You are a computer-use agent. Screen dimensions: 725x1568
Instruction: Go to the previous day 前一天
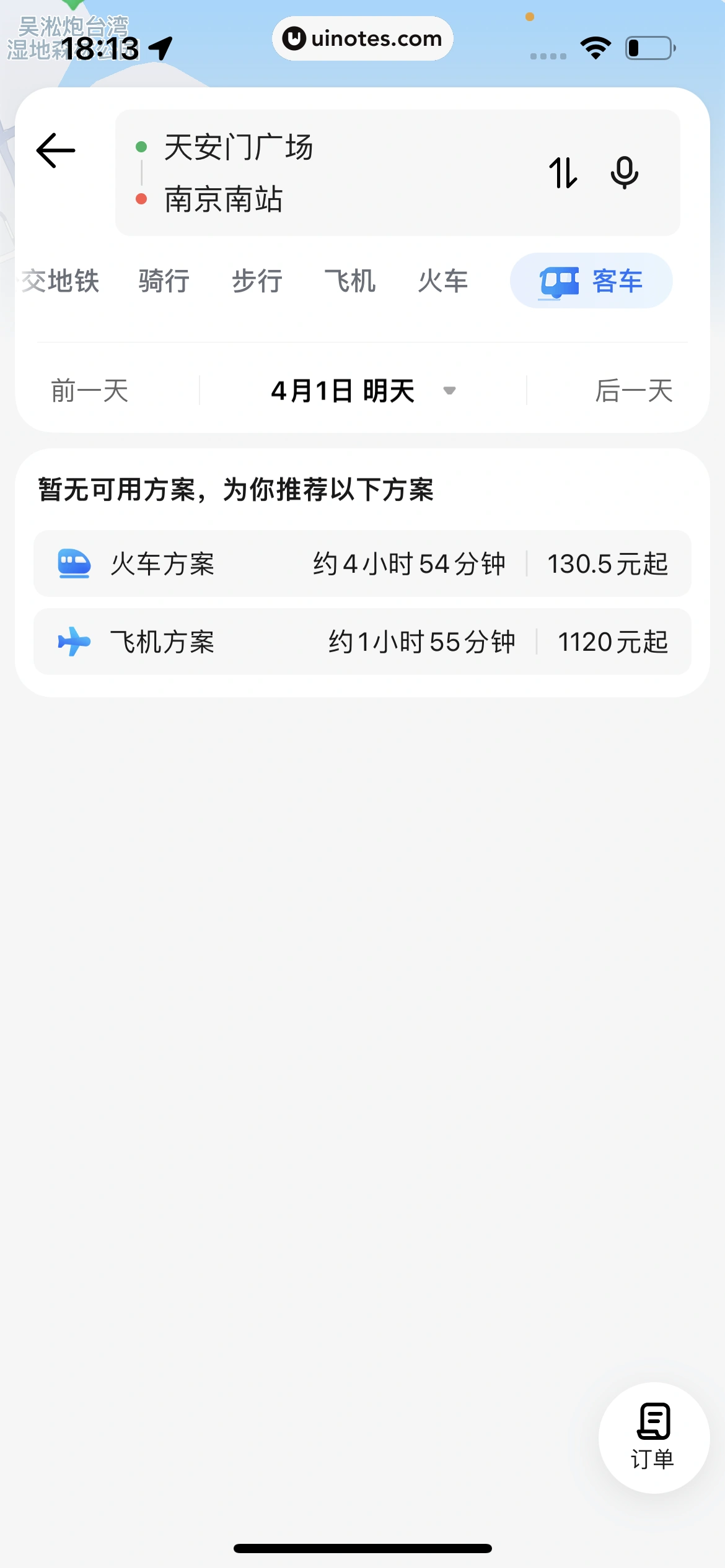90,391
